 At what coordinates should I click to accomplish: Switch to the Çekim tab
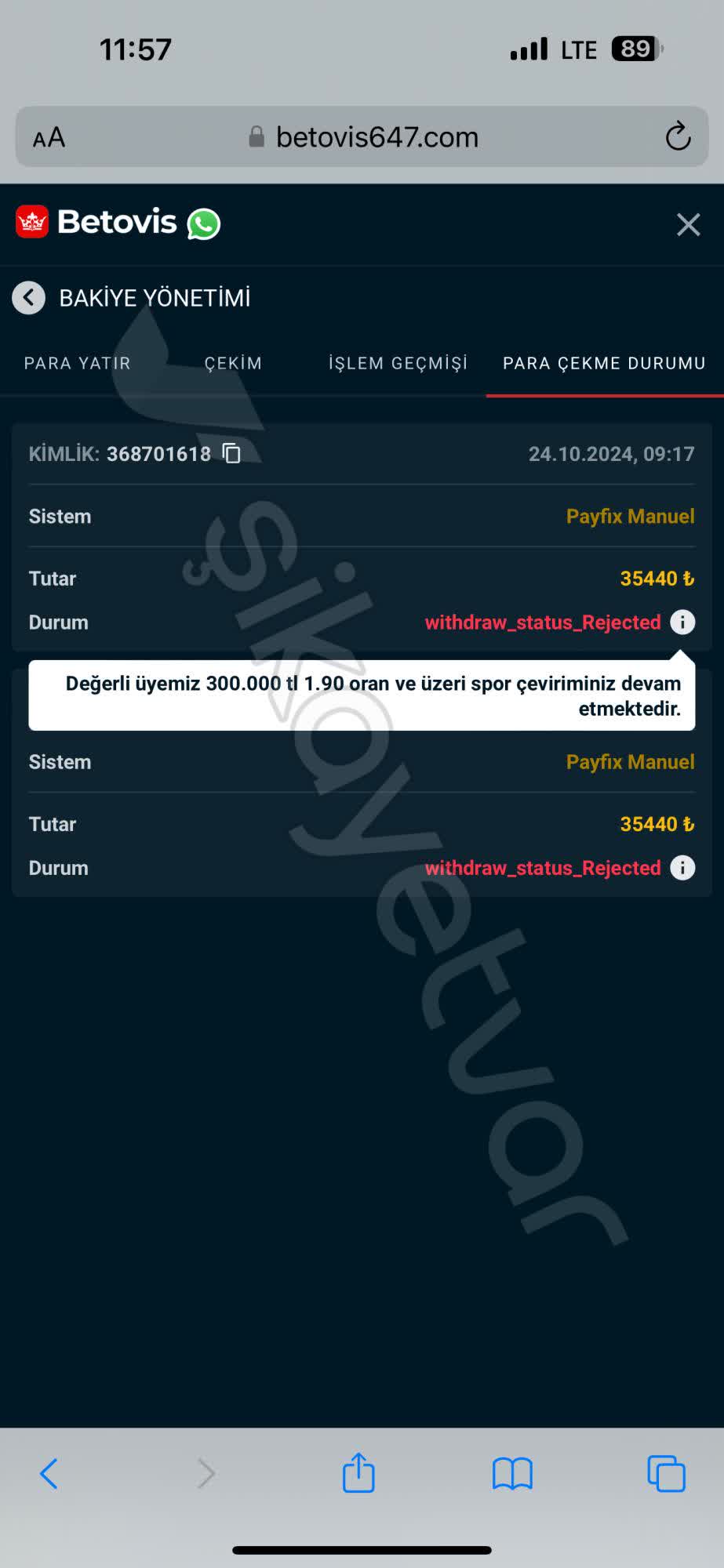[233, 363]
